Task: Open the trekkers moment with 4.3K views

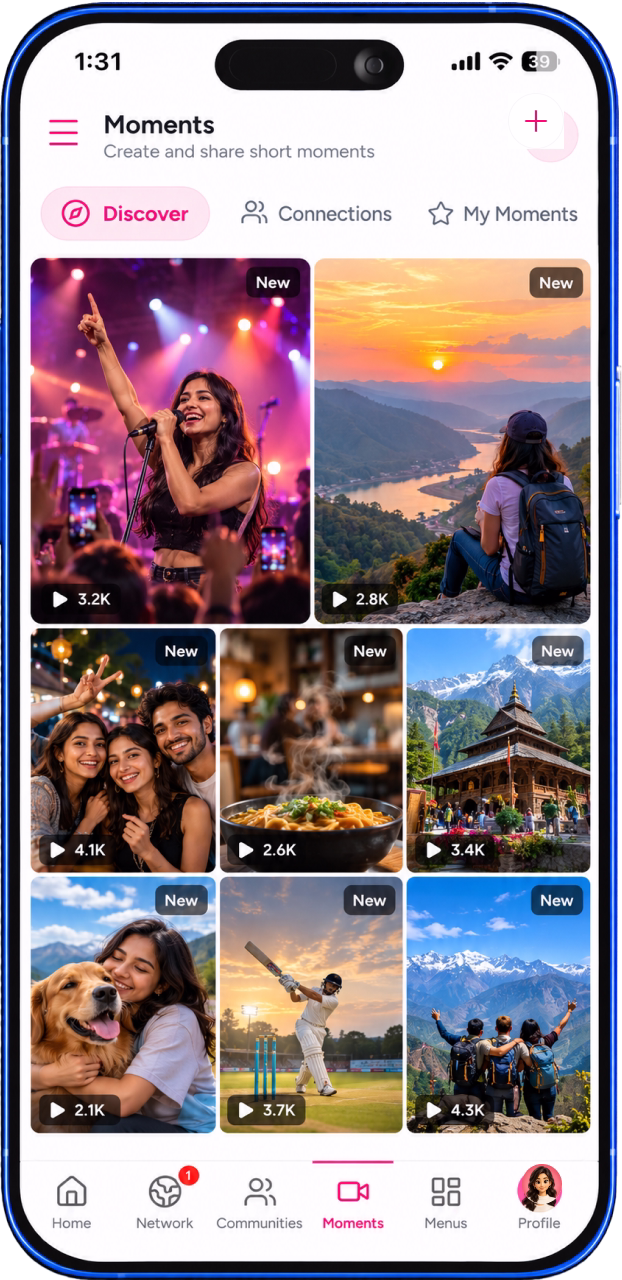Action: tap(498, 1005)
